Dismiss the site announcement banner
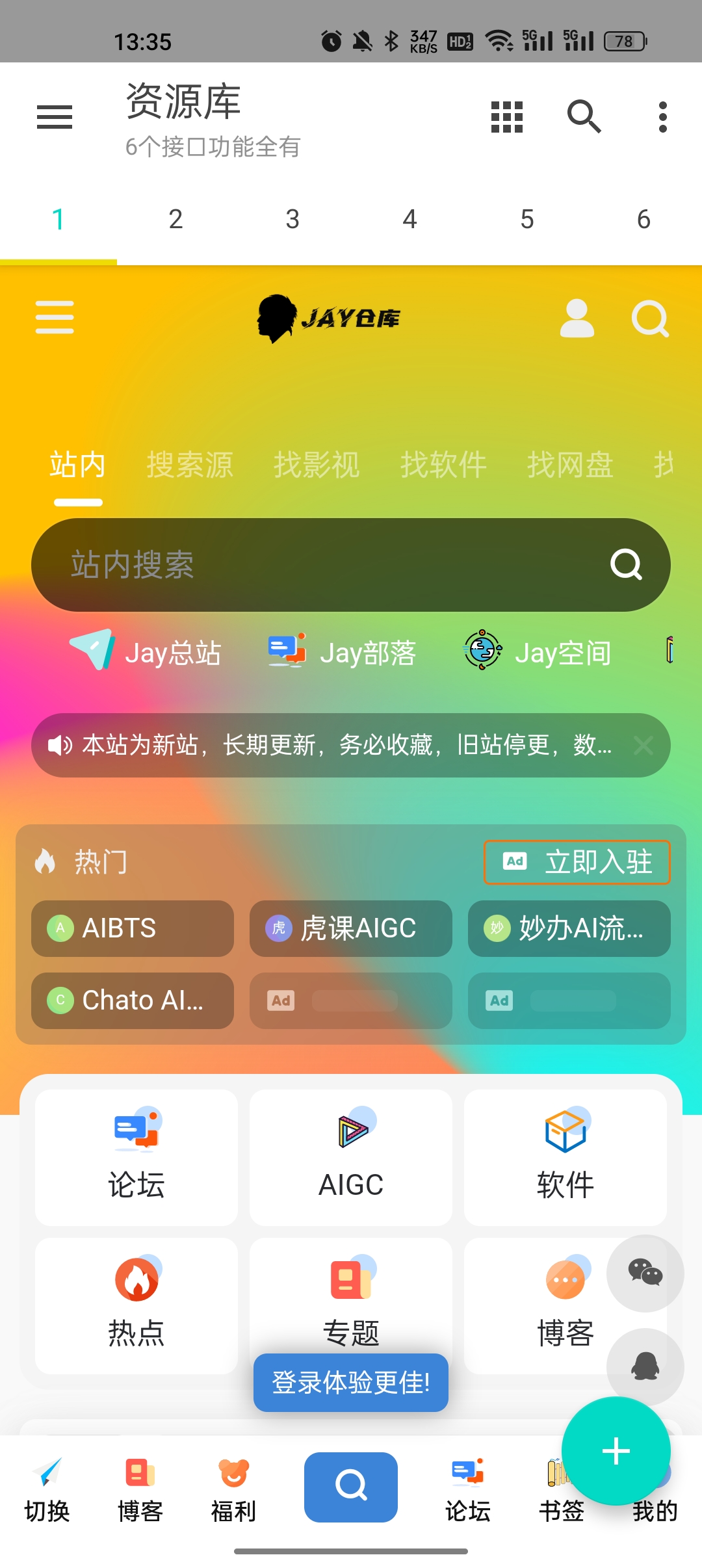The width and height of the screenshot is (702, 1568). click(644, 746)
